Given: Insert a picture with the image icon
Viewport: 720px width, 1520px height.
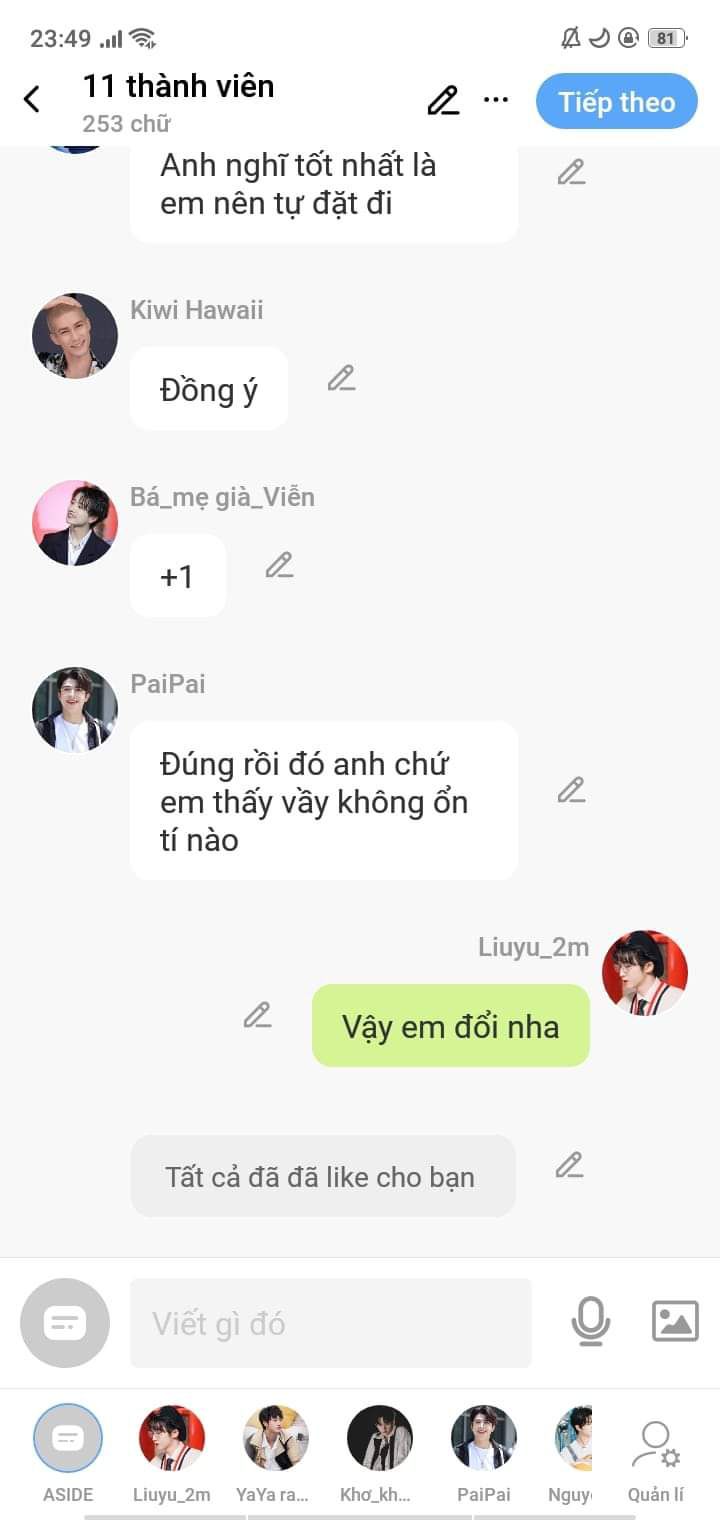Looking at the screenshot, I should (675, 1321).
